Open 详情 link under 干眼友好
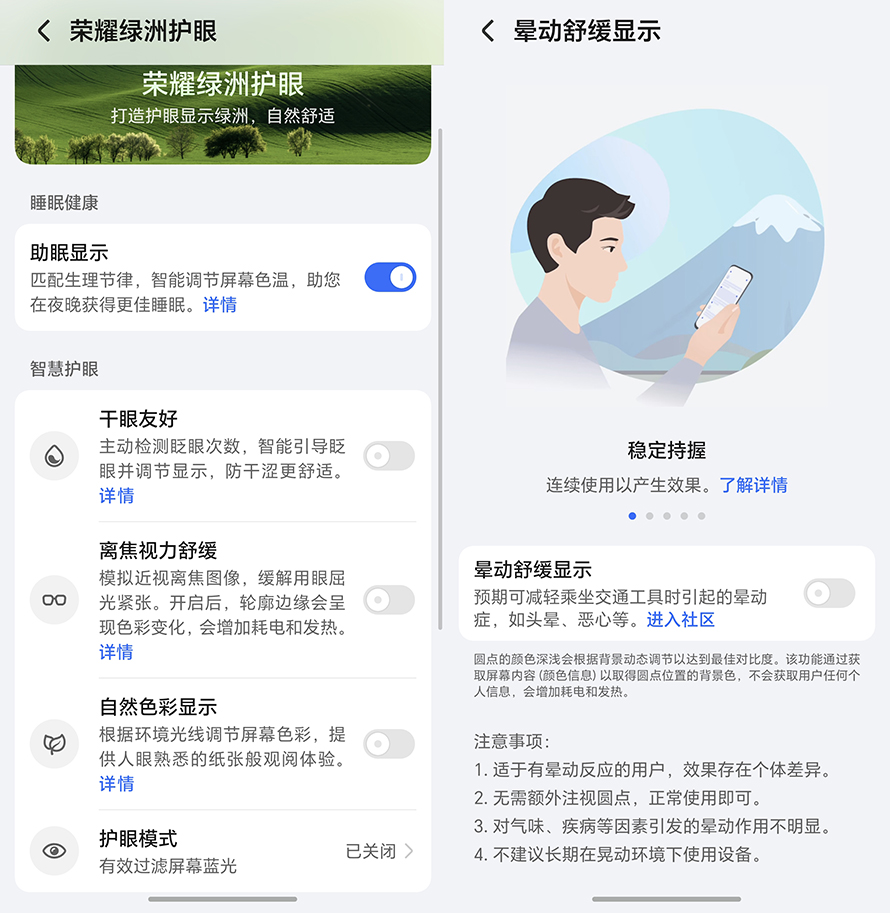 click(x=116, y=496)
